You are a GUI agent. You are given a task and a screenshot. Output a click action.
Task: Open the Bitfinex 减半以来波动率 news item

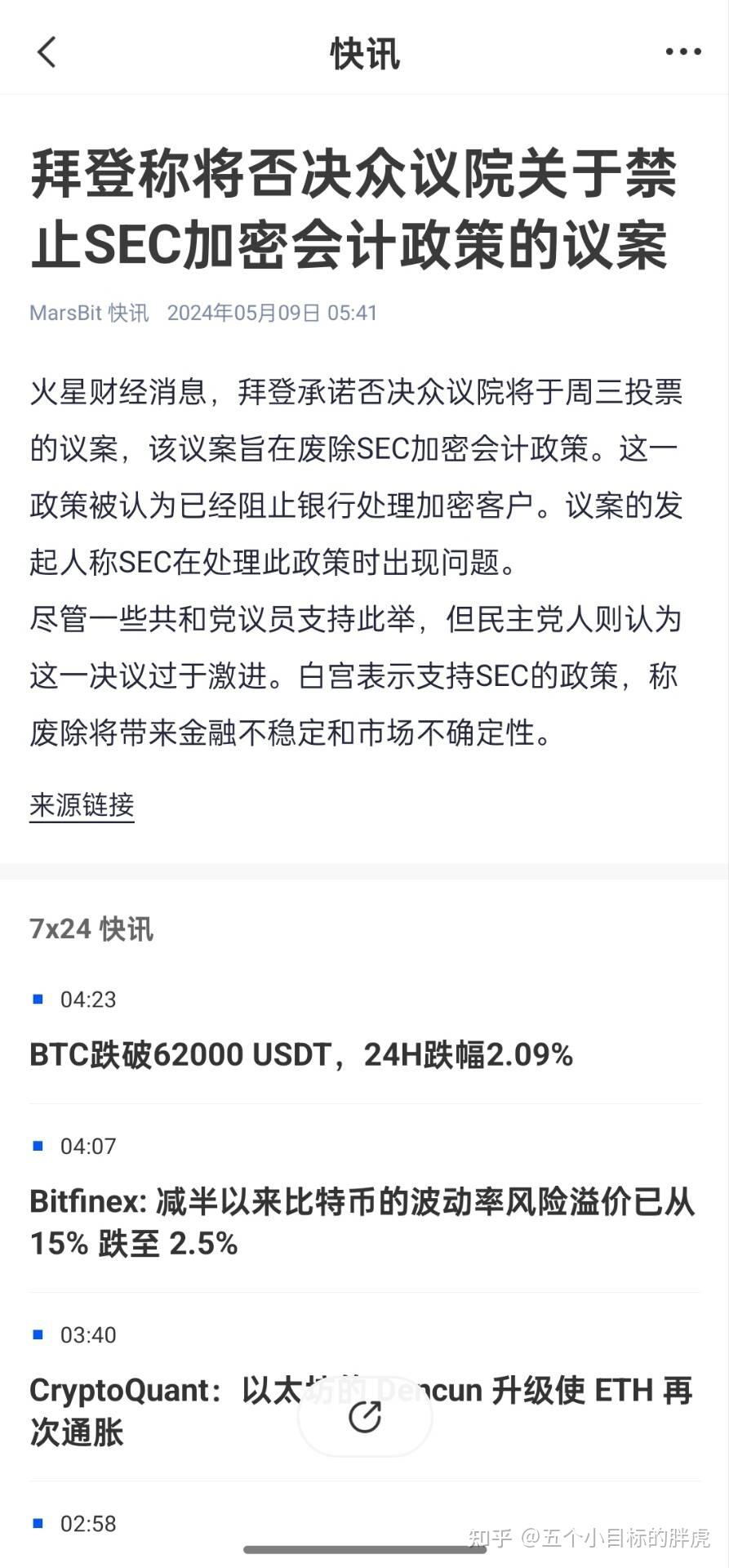click(x=362, y=1223)
